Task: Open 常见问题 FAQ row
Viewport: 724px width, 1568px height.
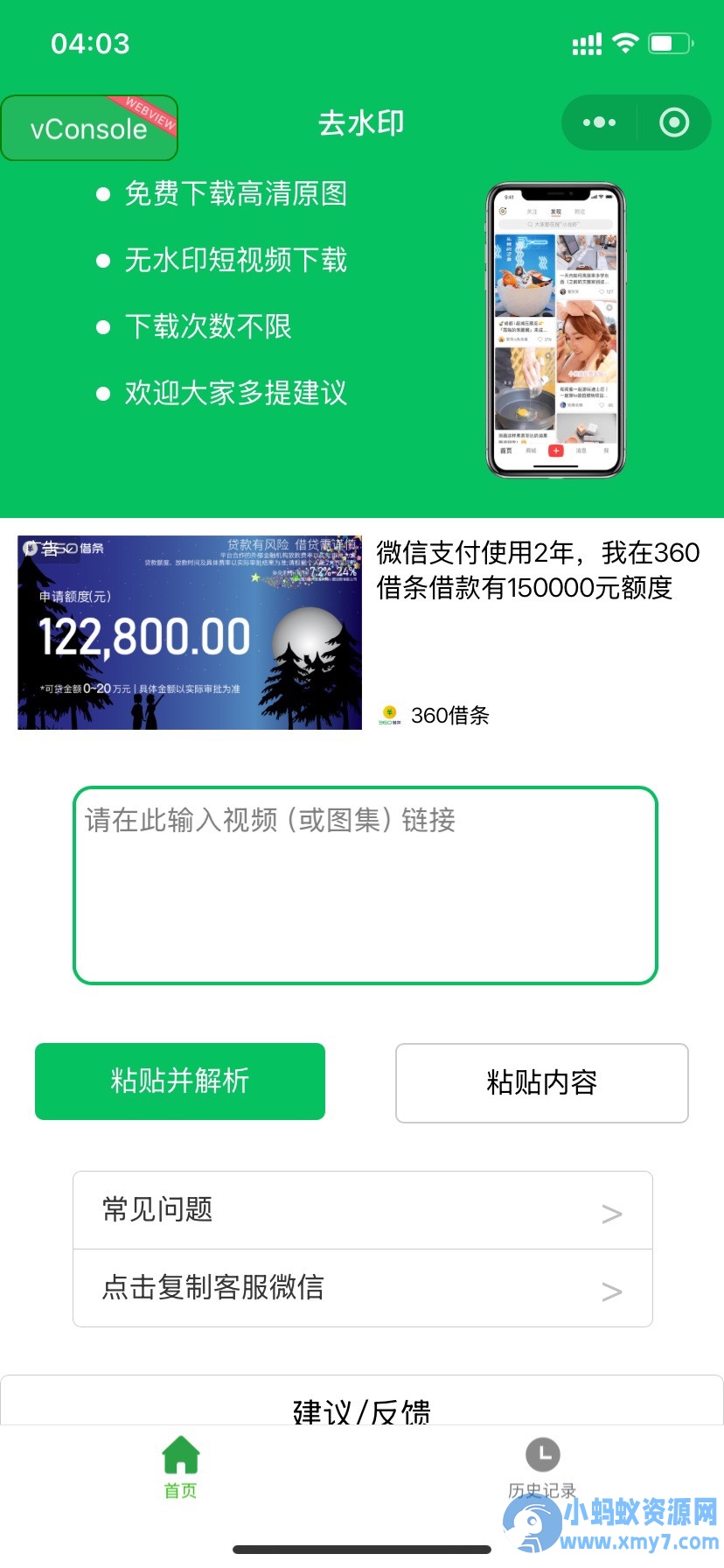Action: (363, 1210)
